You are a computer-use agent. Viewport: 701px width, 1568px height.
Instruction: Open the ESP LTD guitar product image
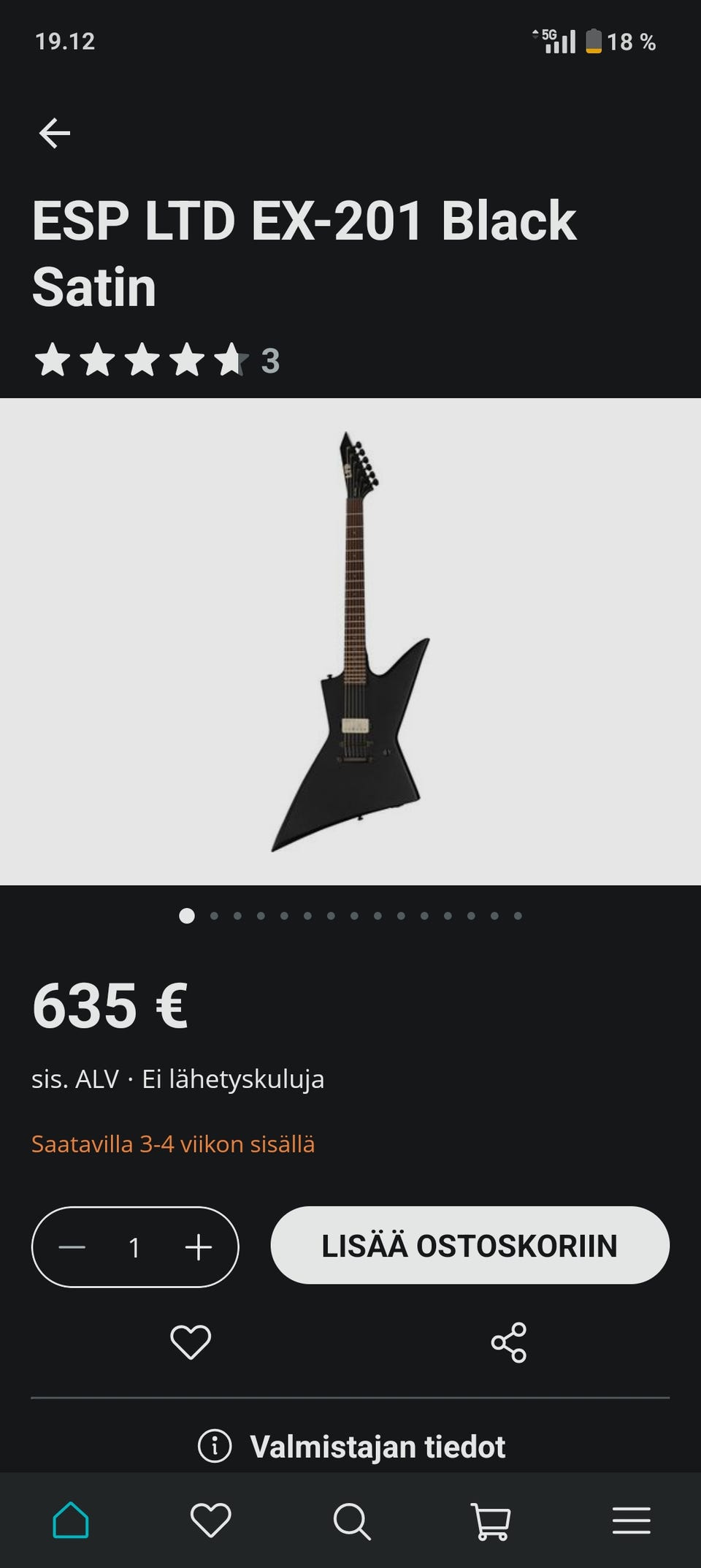350,642
